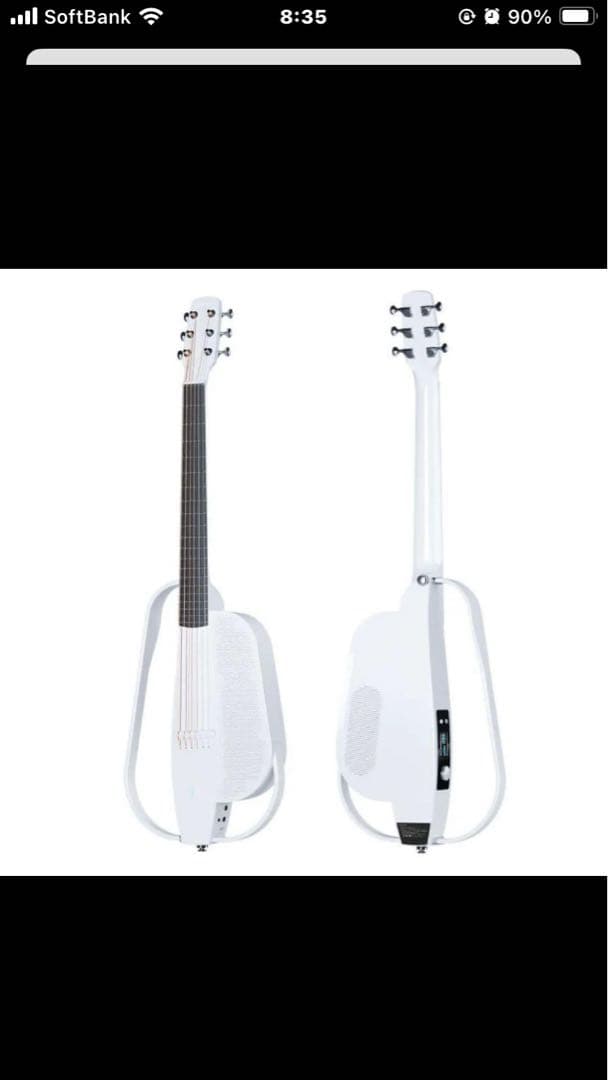This screenshot has width=608, height=1080.
Task: Tap the white guitar photo in viewer
Action: pyautogui.click(x=304, y=572)
